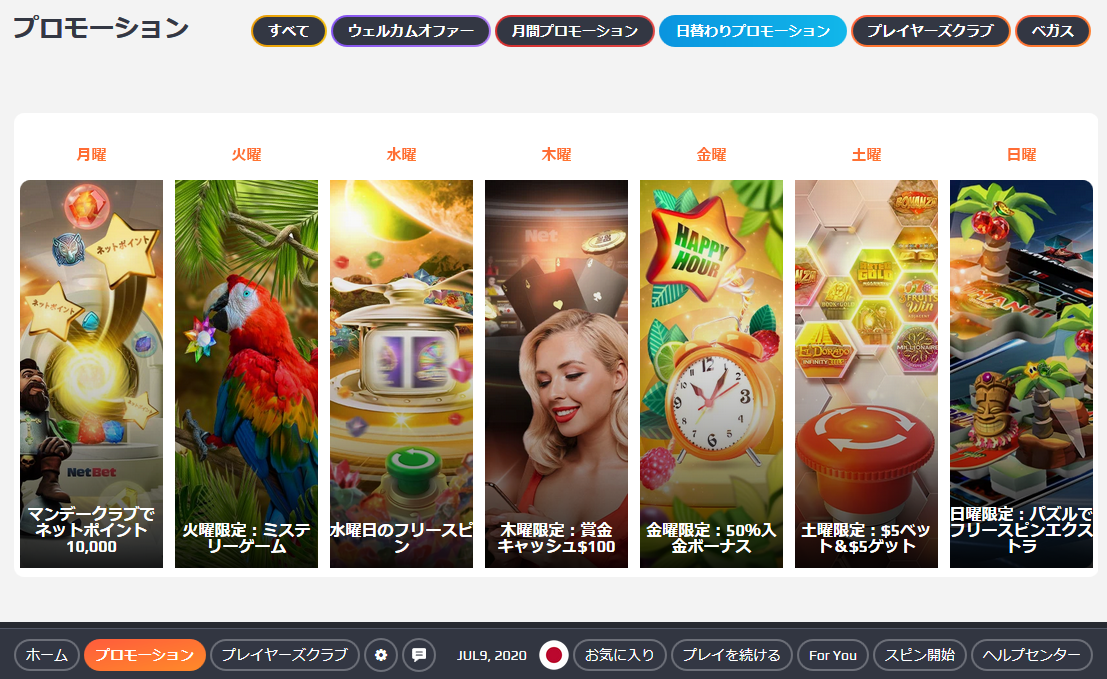This screenshot has width=1107, height=679.
Task: Go to ホーム in bottom bar
Action: (x=47, y=655)
